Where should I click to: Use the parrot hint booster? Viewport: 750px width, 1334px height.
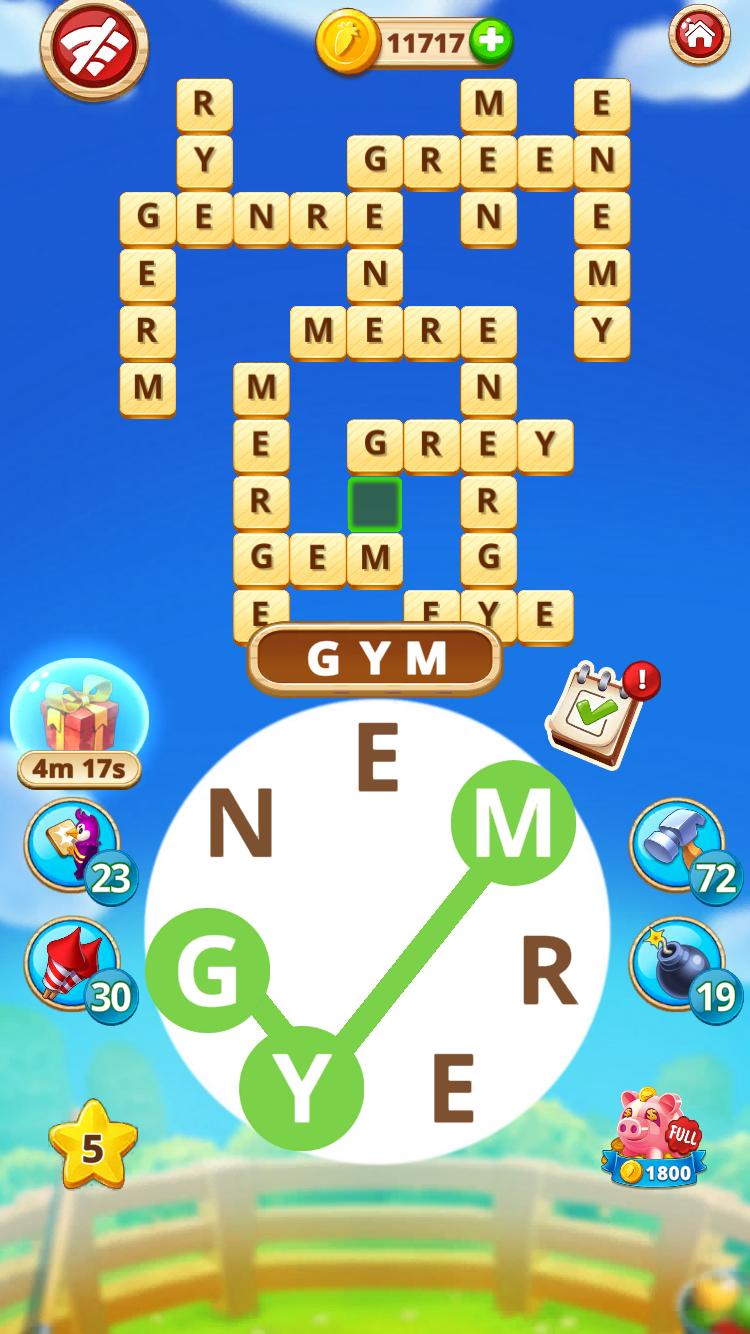74,846
